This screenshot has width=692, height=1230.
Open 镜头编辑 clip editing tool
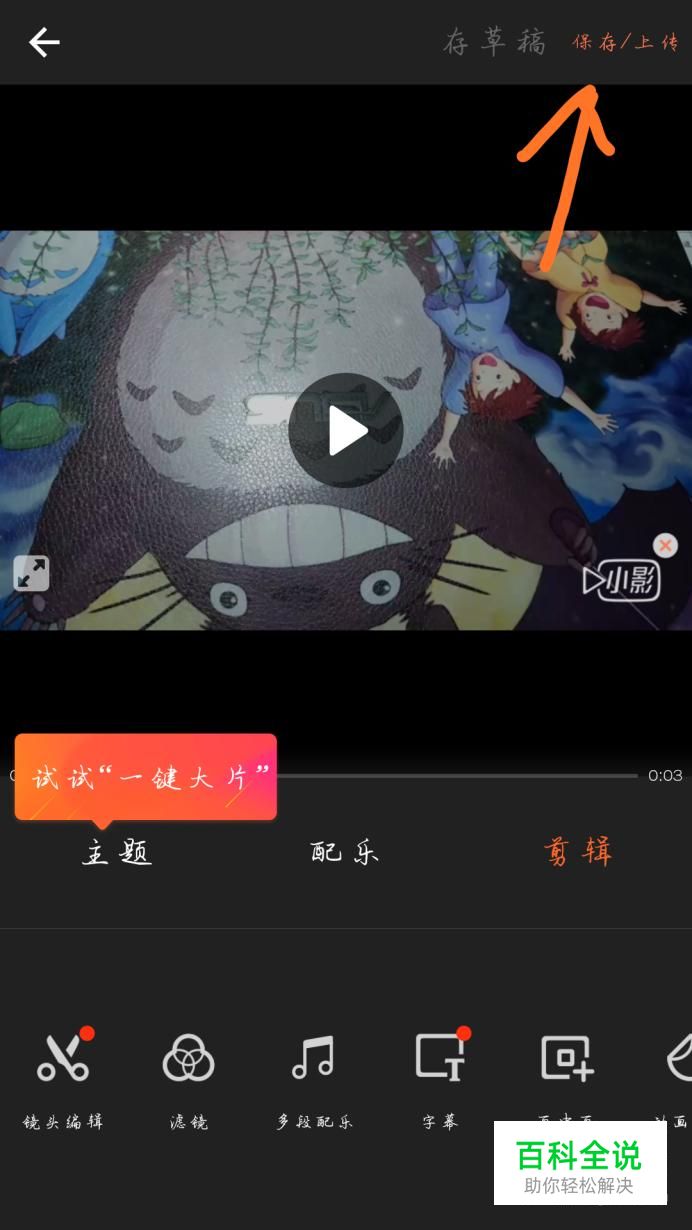tap(63, 1078)
